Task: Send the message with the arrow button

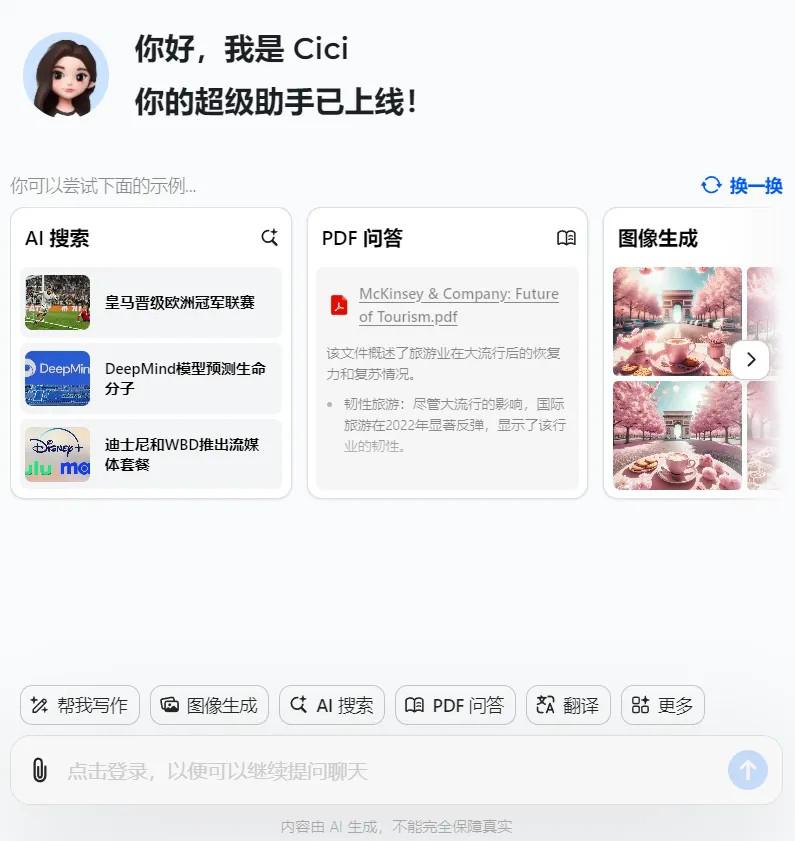Action: 748,770
